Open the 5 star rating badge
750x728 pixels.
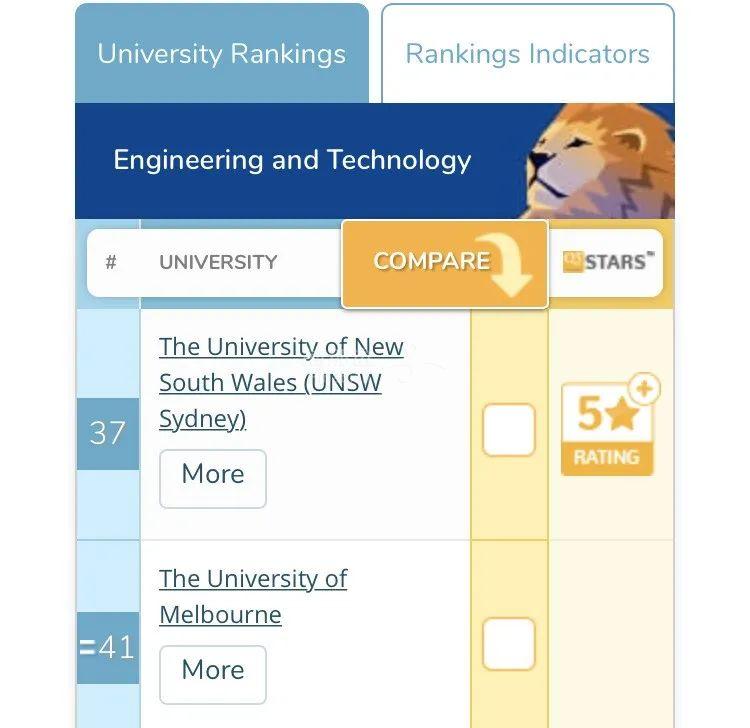[x=608, y=428]
